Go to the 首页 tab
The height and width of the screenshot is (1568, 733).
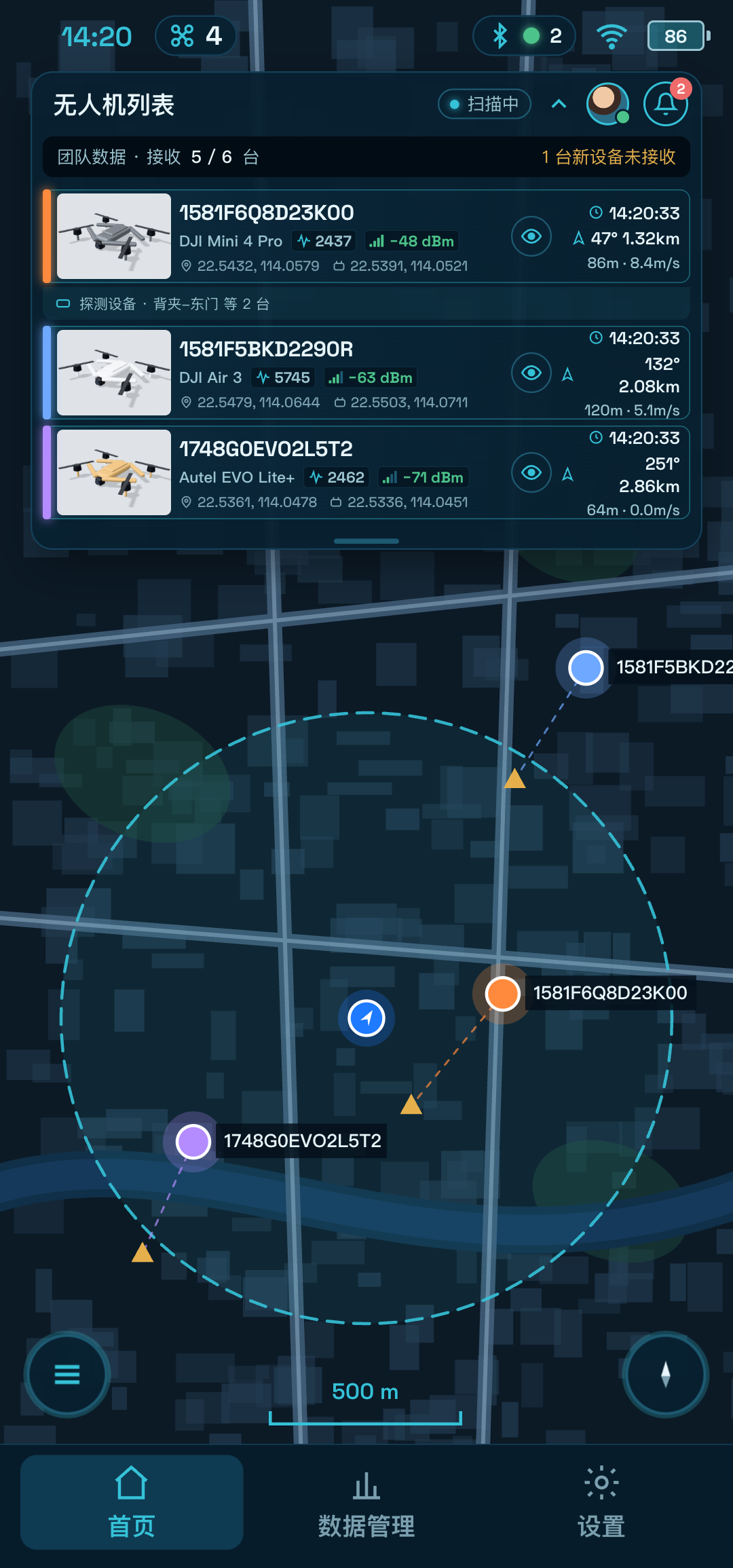(x=132, y=1503)
